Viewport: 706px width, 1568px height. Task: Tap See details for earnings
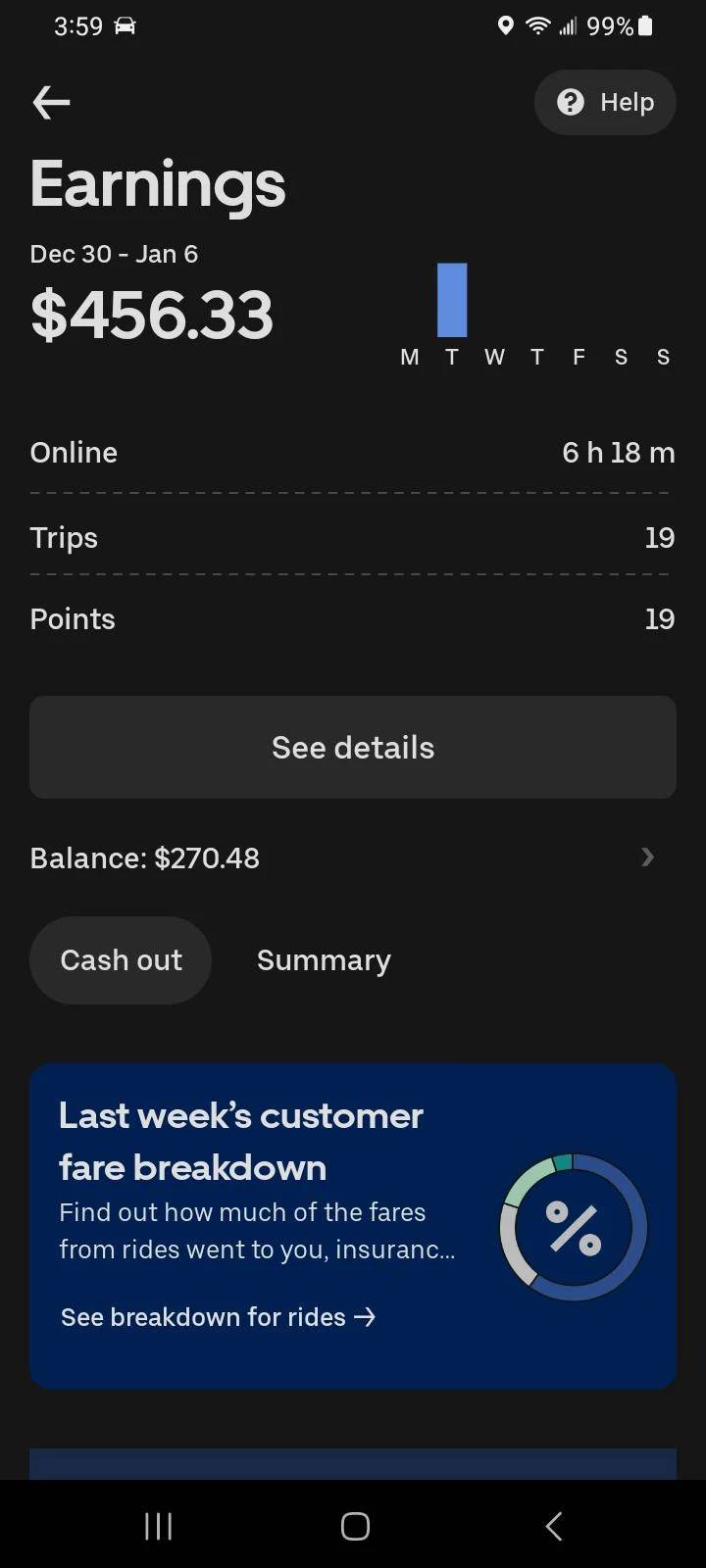[x=353, y=748]
